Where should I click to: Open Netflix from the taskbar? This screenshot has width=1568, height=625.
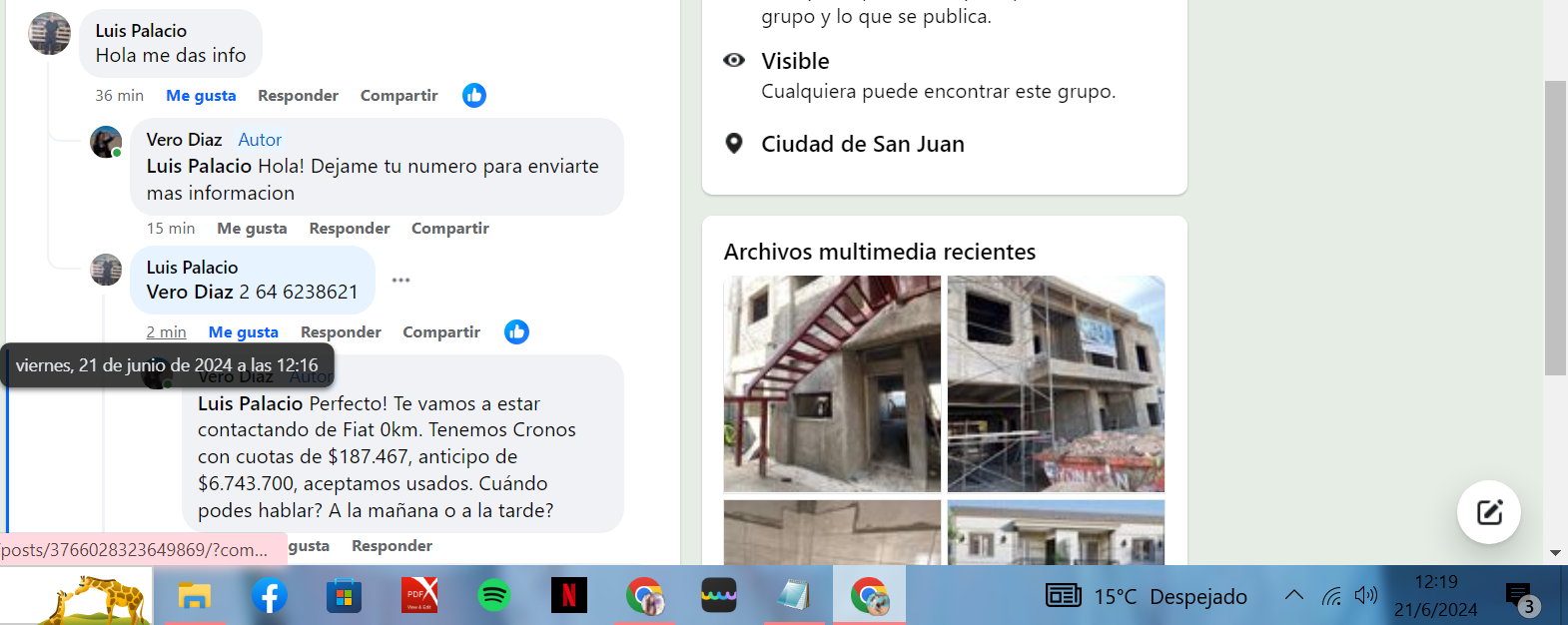point(568,596)
